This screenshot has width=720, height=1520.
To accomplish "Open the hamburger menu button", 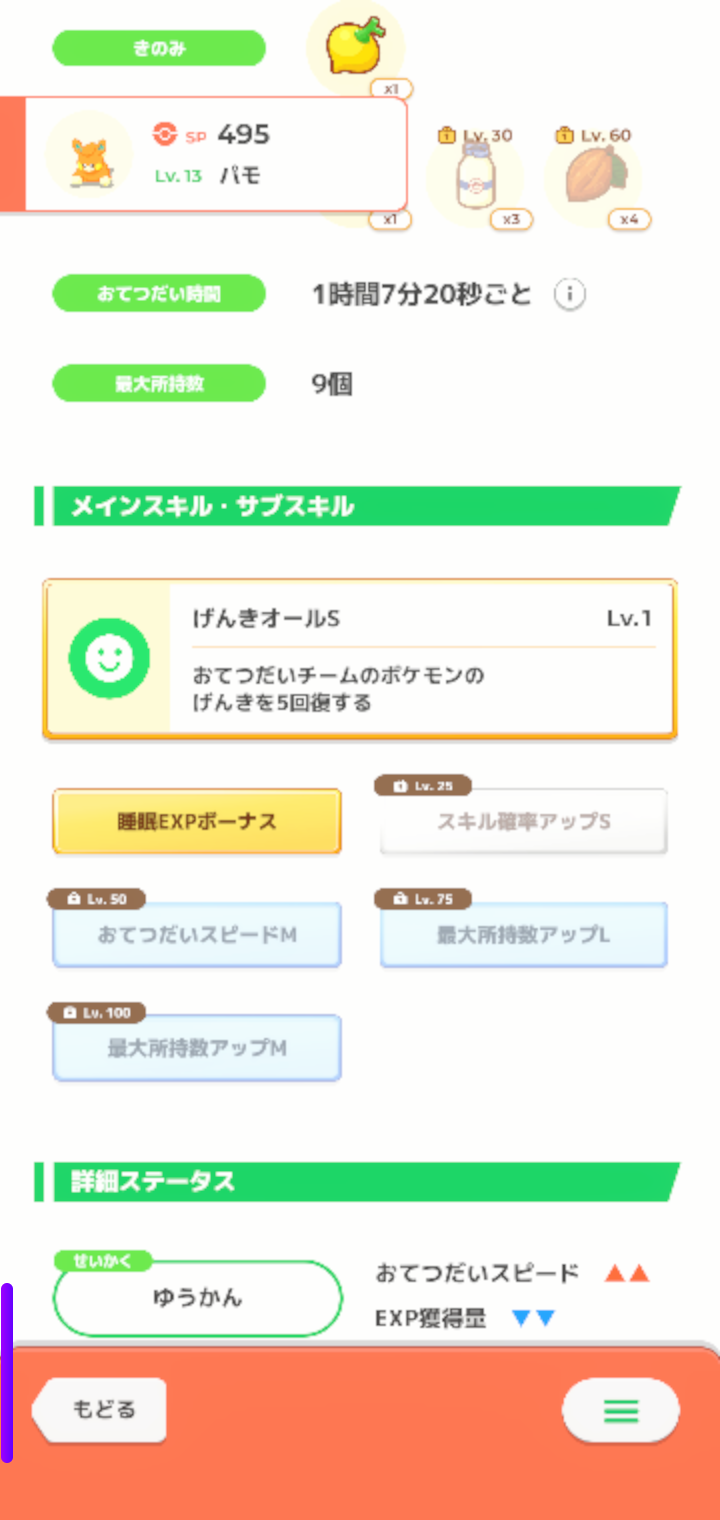I will pyautogui.click(x=621, y=1410).
